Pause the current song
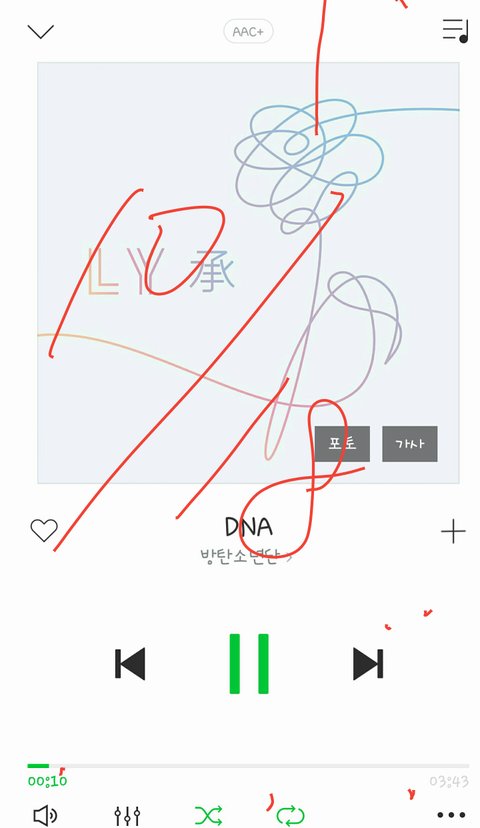This screenshot has height=828, width=480. 249,664
